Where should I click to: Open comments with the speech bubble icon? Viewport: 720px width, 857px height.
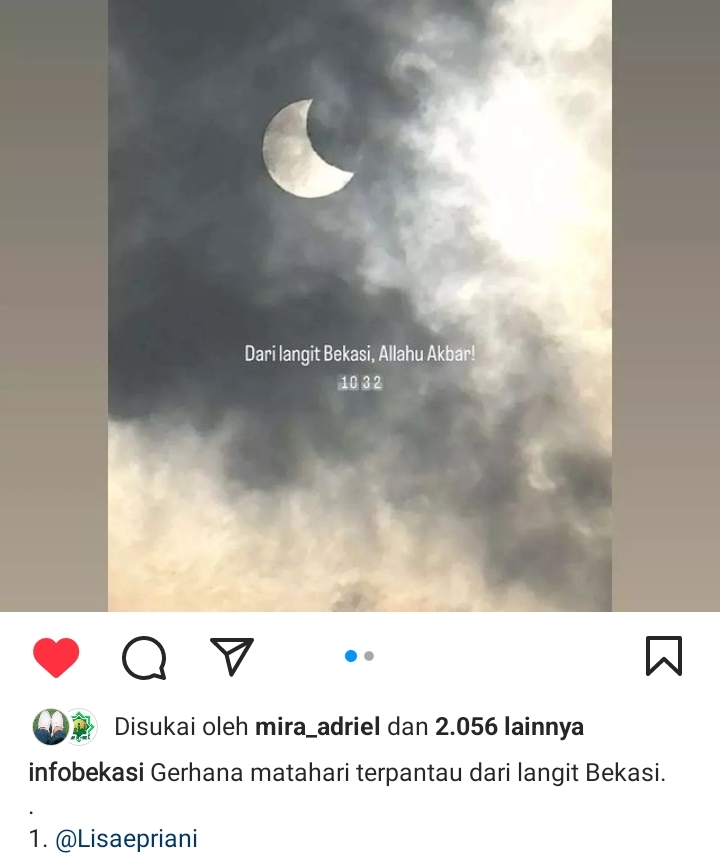(x=144, y=657)
